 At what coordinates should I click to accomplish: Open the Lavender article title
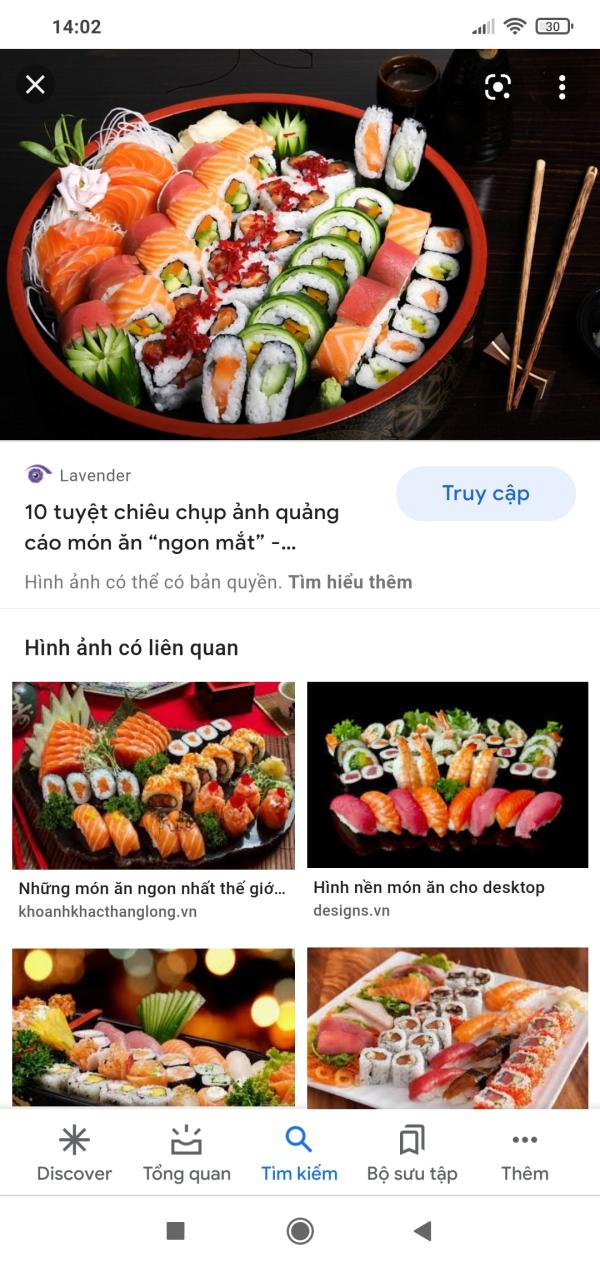182,528
